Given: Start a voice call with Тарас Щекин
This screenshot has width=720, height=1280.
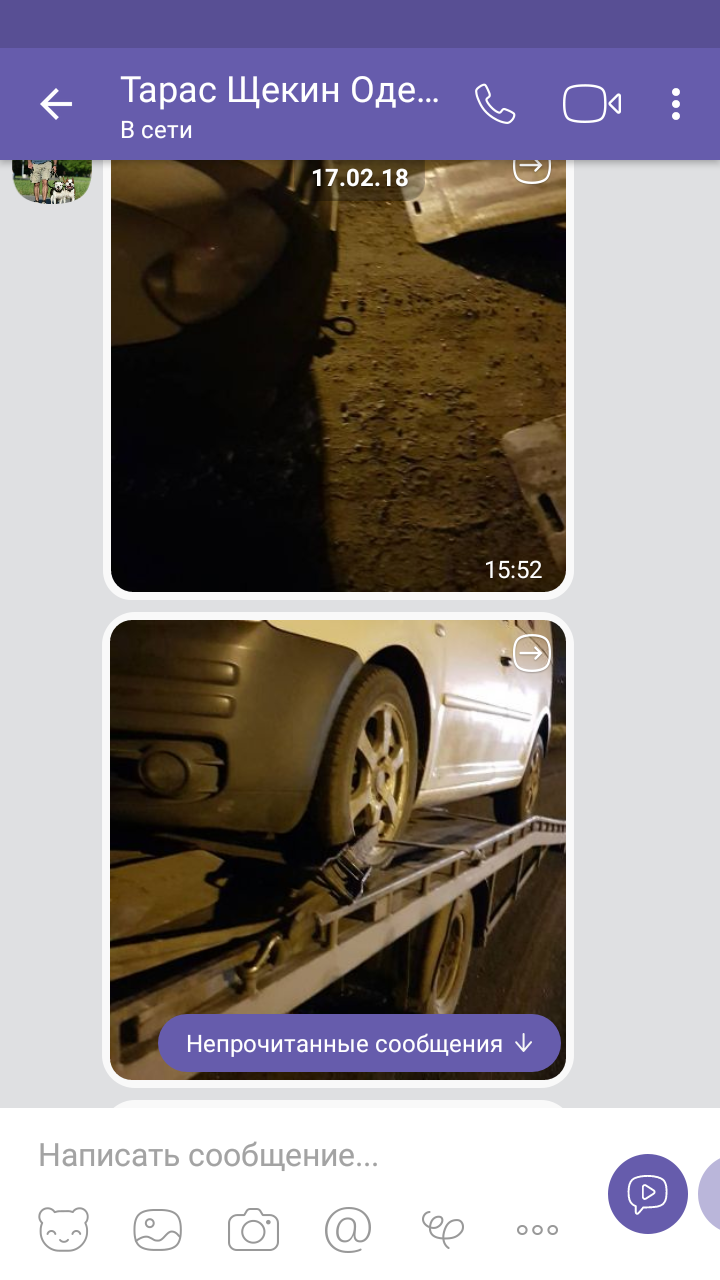Looking at the screenshot, I should click(x=494, y=104).
